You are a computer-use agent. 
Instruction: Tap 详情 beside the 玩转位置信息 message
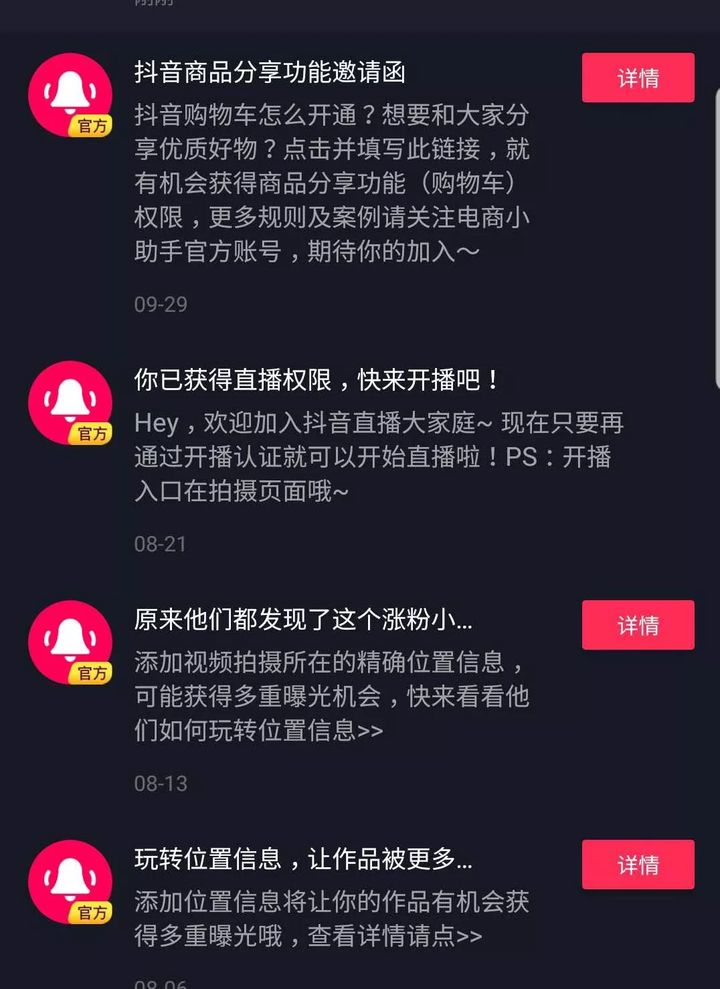point(638,866)
